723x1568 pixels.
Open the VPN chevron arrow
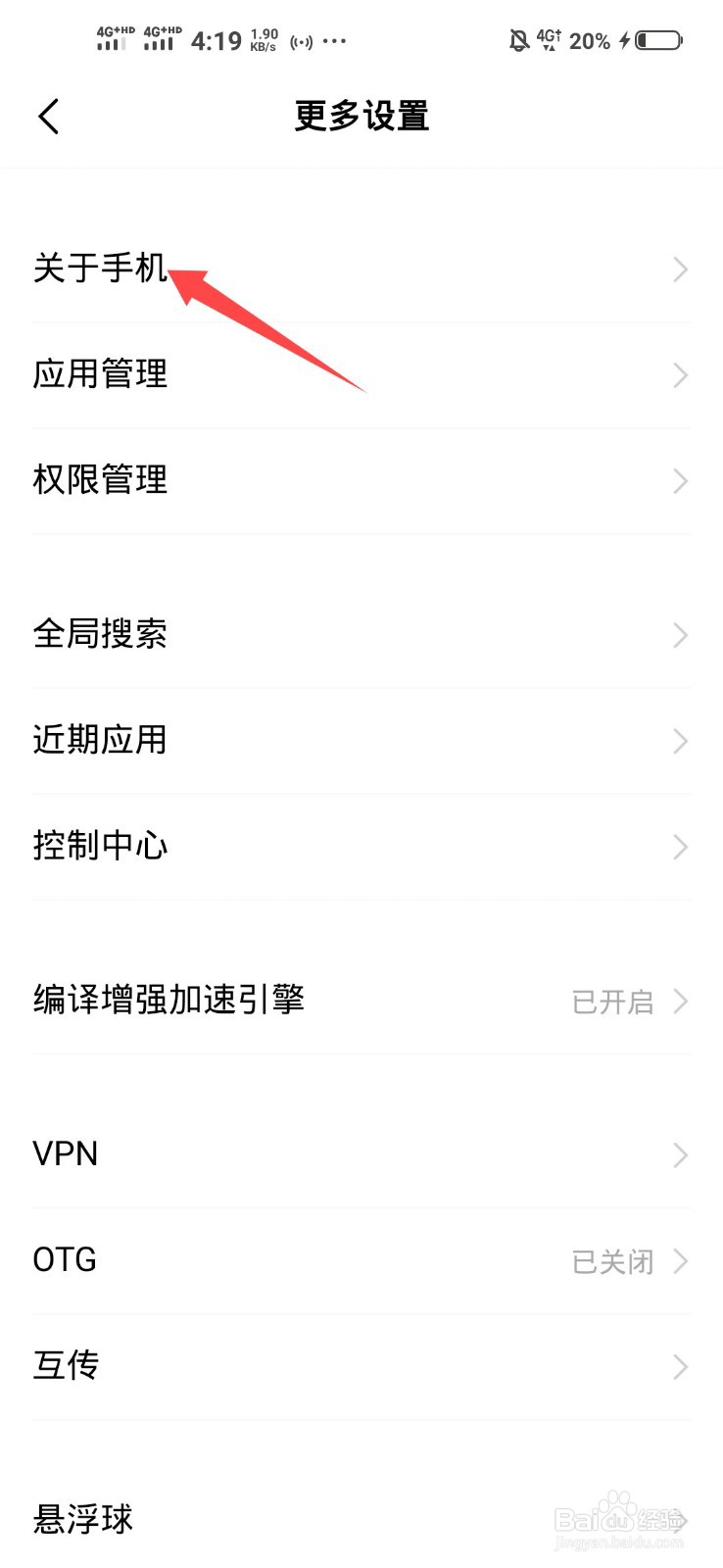click(x=679, y=1155)
